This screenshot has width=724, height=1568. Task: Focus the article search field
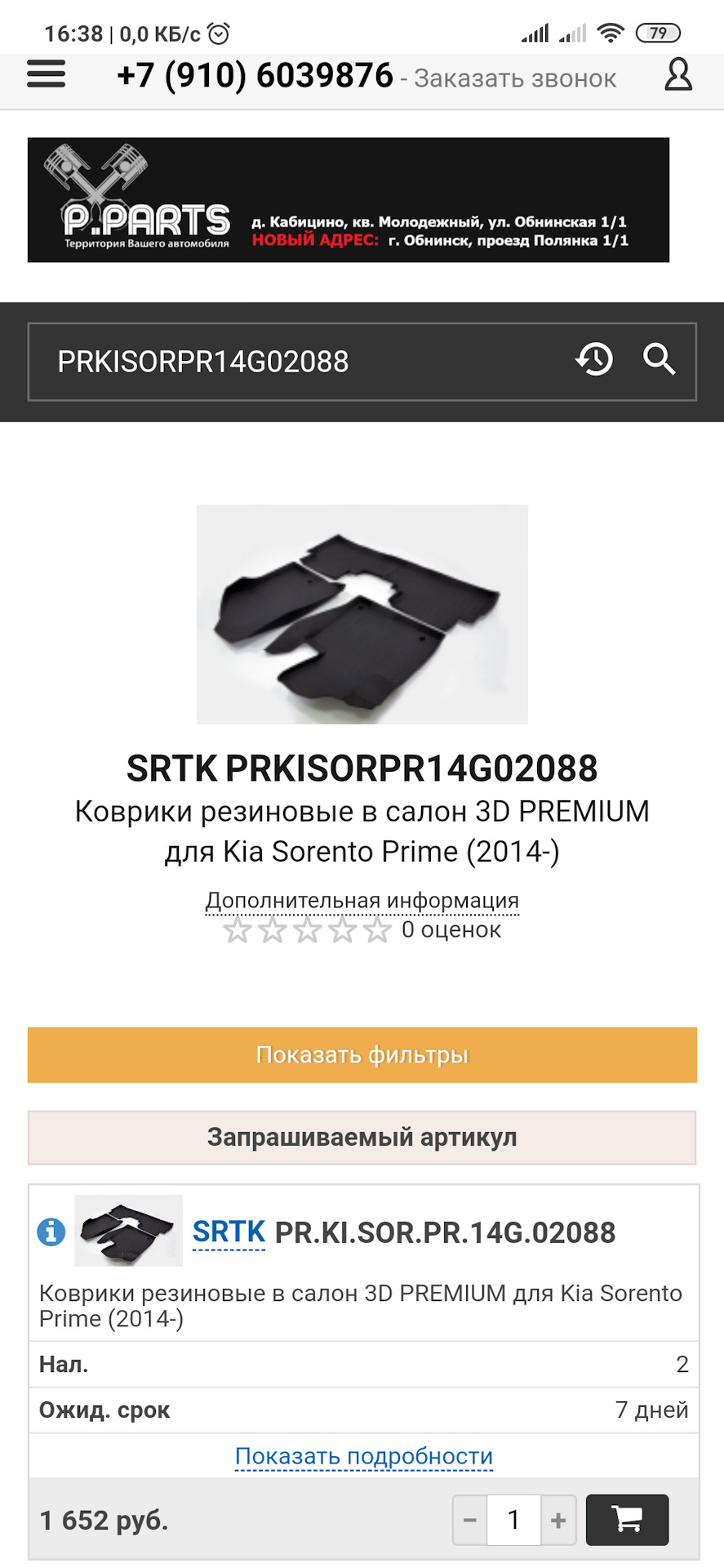[302, 362]
